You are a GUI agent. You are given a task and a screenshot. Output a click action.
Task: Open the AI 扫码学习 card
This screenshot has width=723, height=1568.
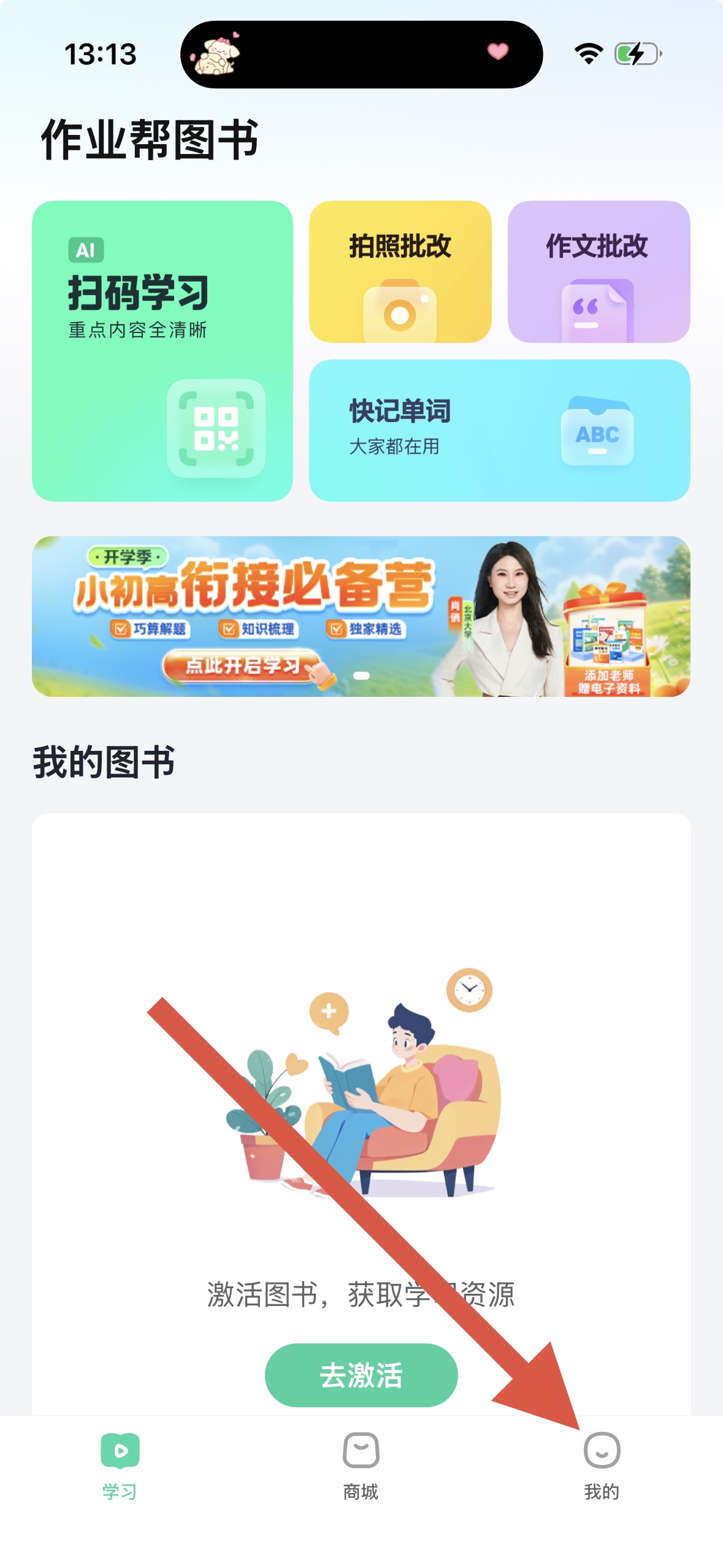click(162, 350)
